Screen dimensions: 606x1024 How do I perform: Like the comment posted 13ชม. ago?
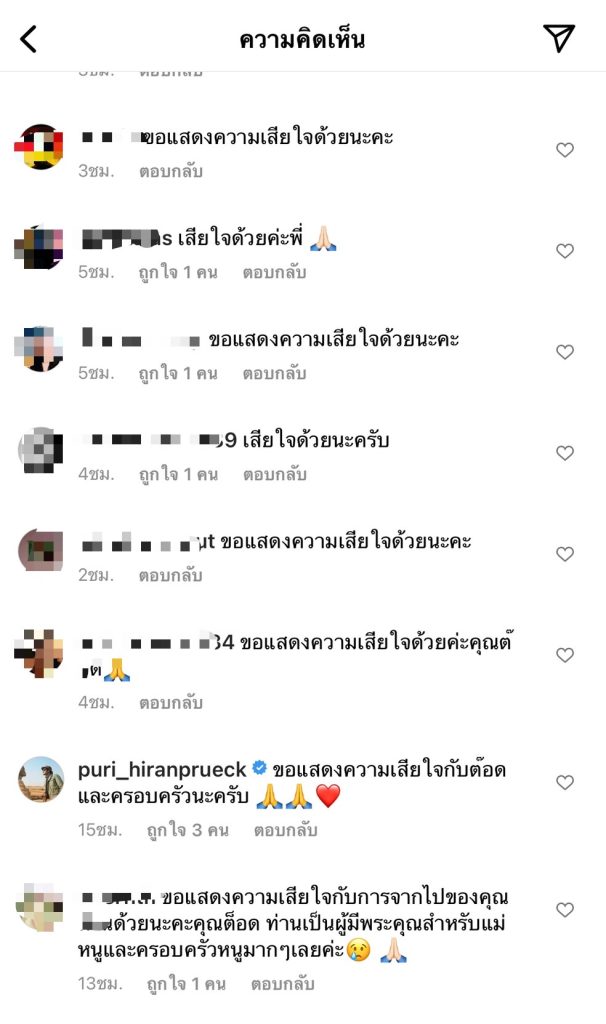(x=565, y=910)
